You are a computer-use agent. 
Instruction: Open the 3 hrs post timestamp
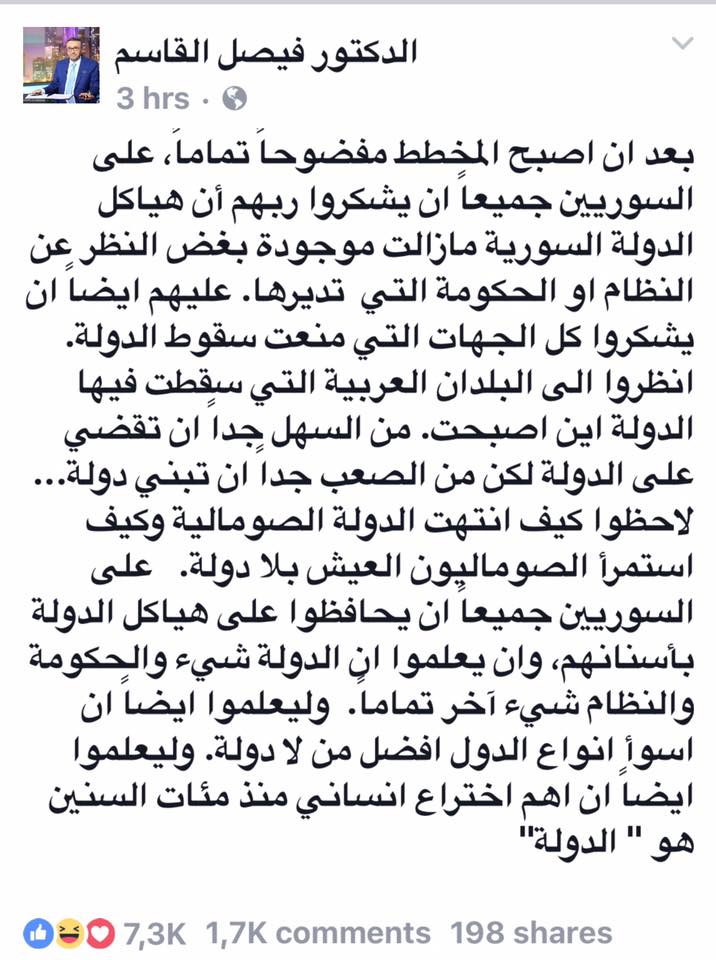(x=153, y=98)
